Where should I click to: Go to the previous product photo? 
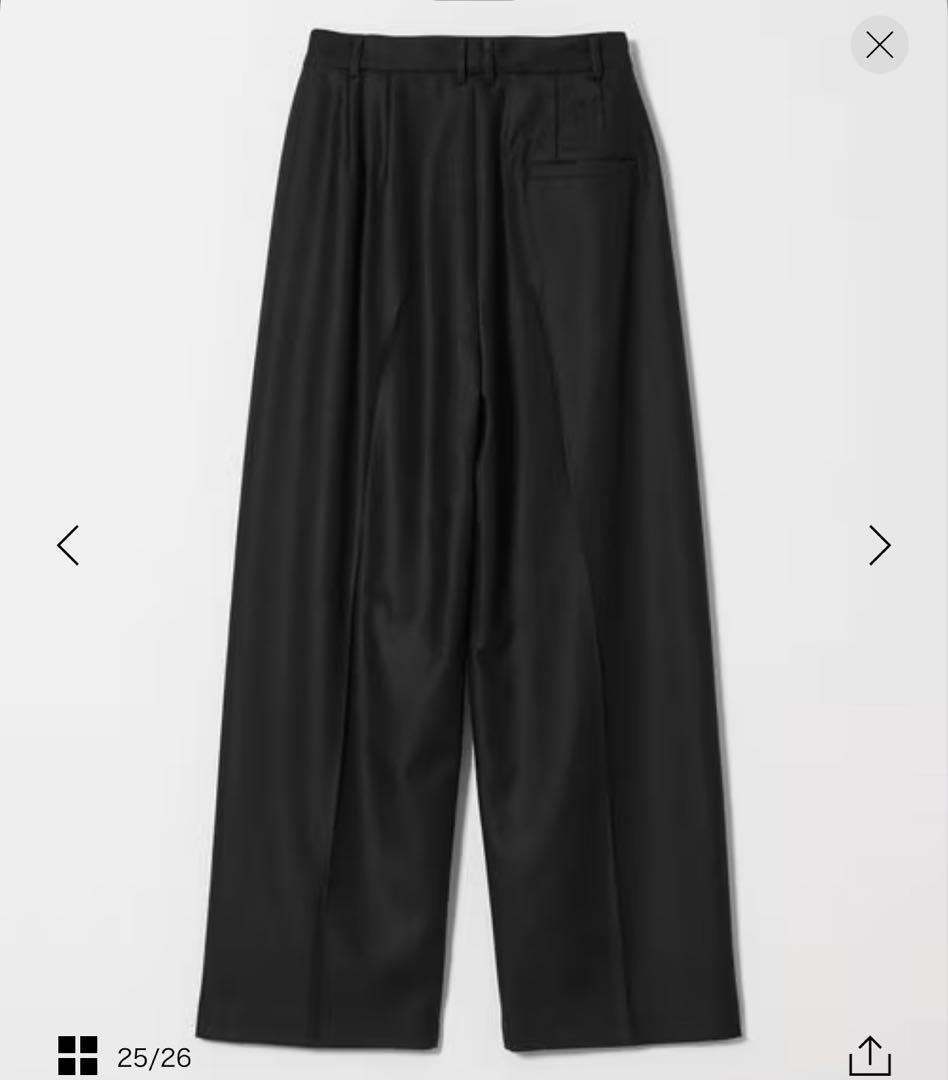[x=68, y=545]
